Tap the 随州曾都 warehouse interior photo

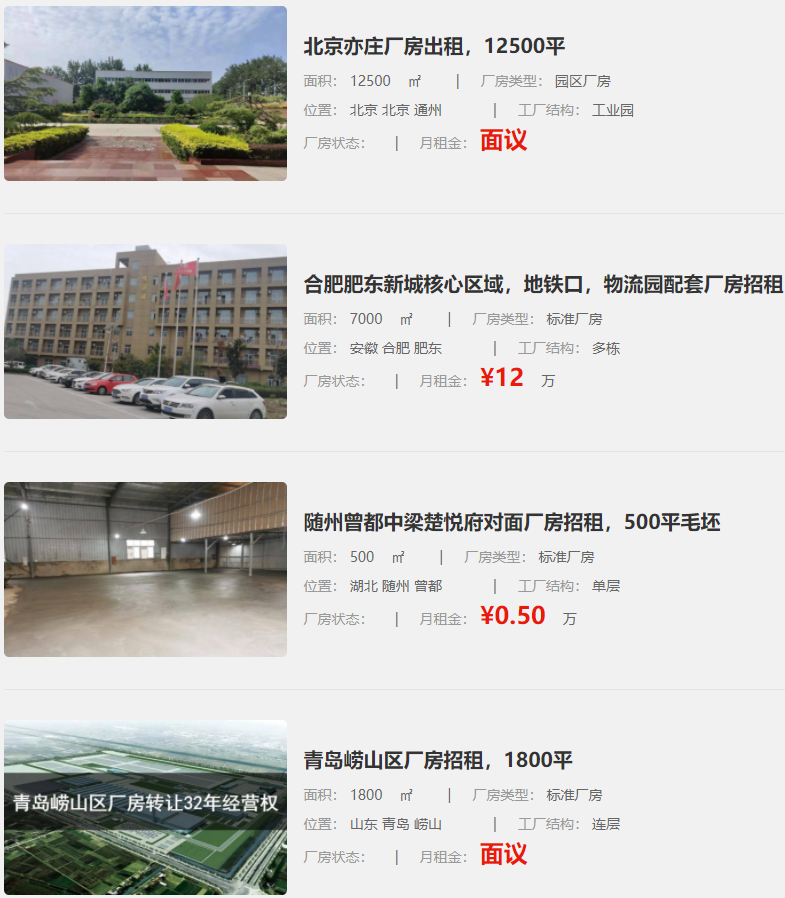pos(145,570)
